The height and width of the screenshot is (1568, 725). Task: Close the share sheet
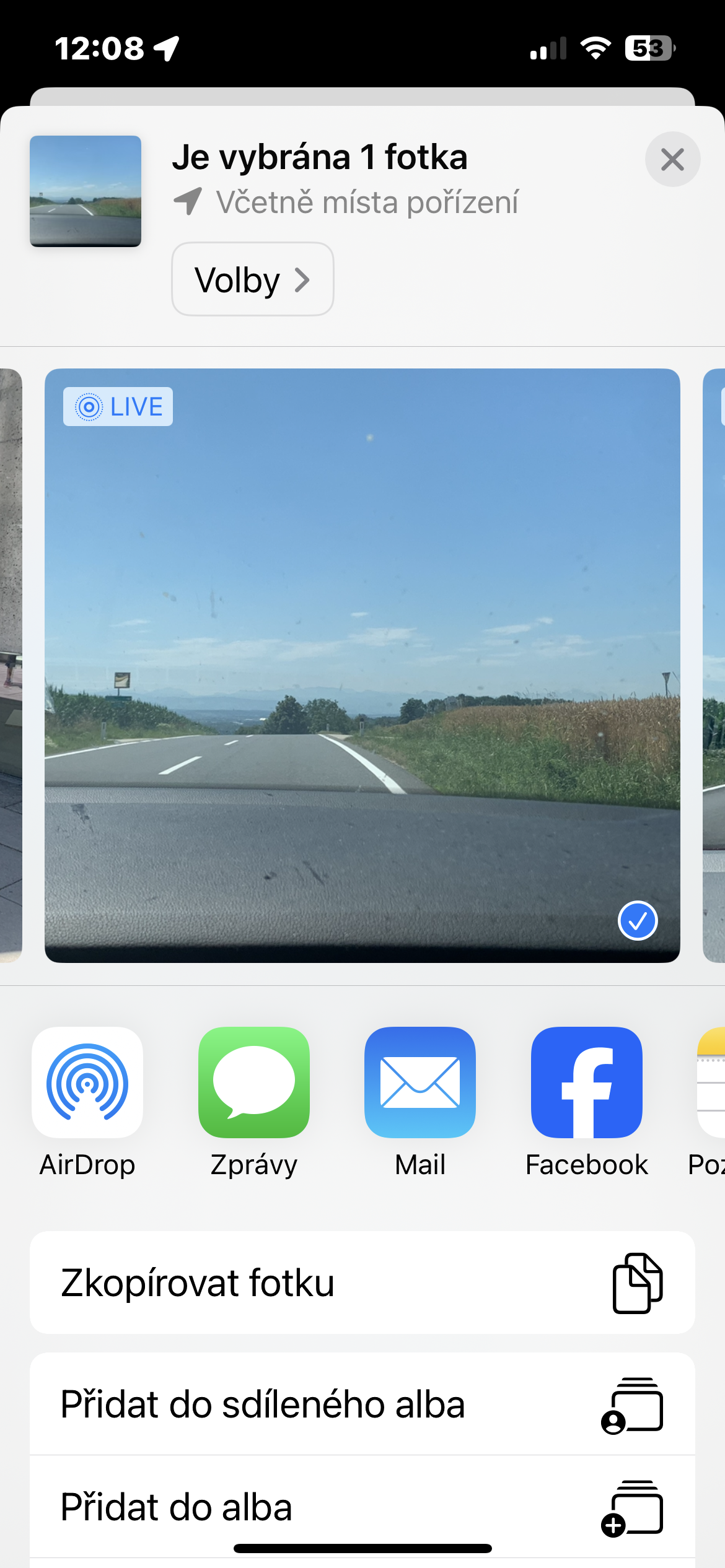coord(672,160)
